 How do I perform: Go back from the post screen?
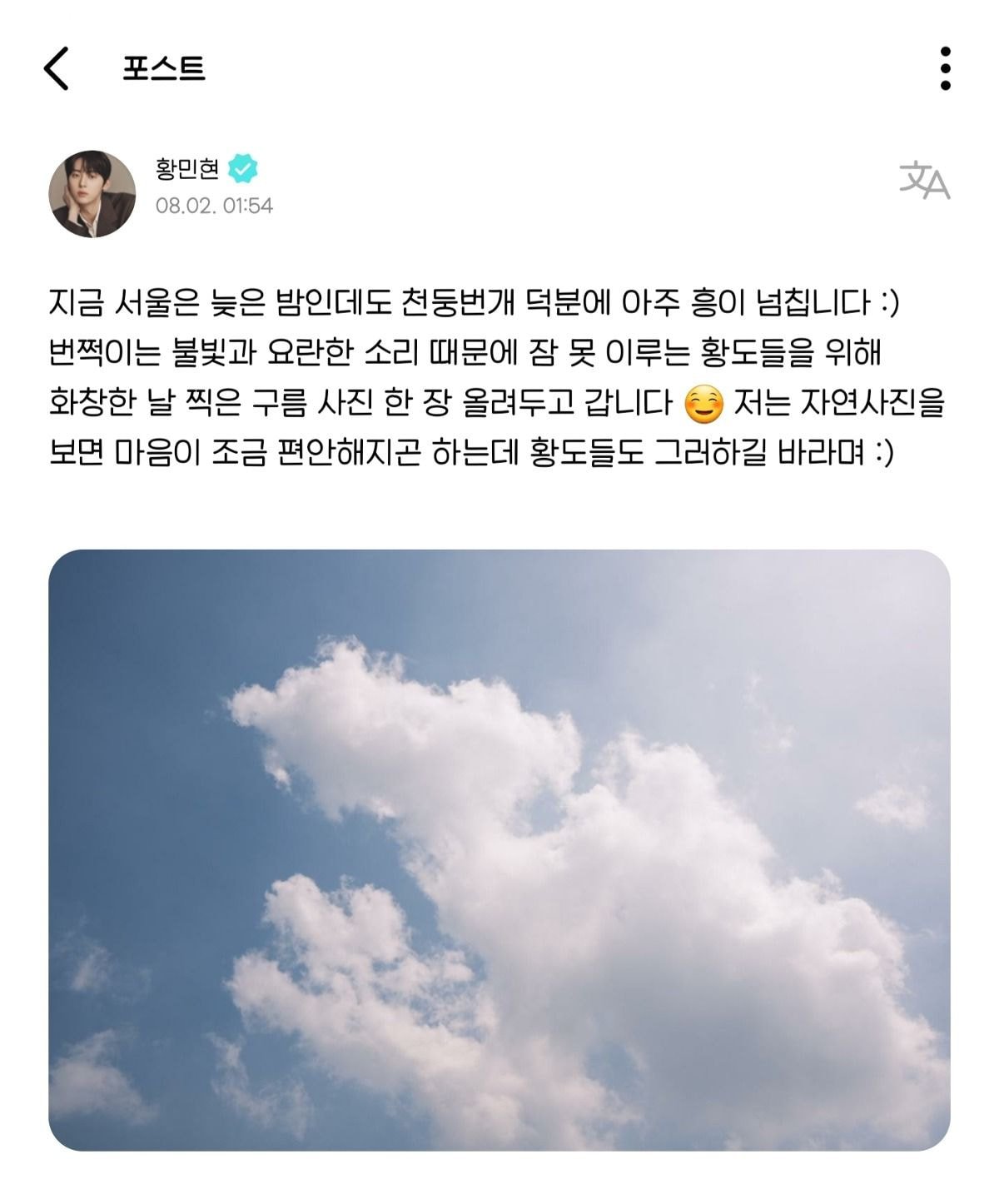coord(57,68)
